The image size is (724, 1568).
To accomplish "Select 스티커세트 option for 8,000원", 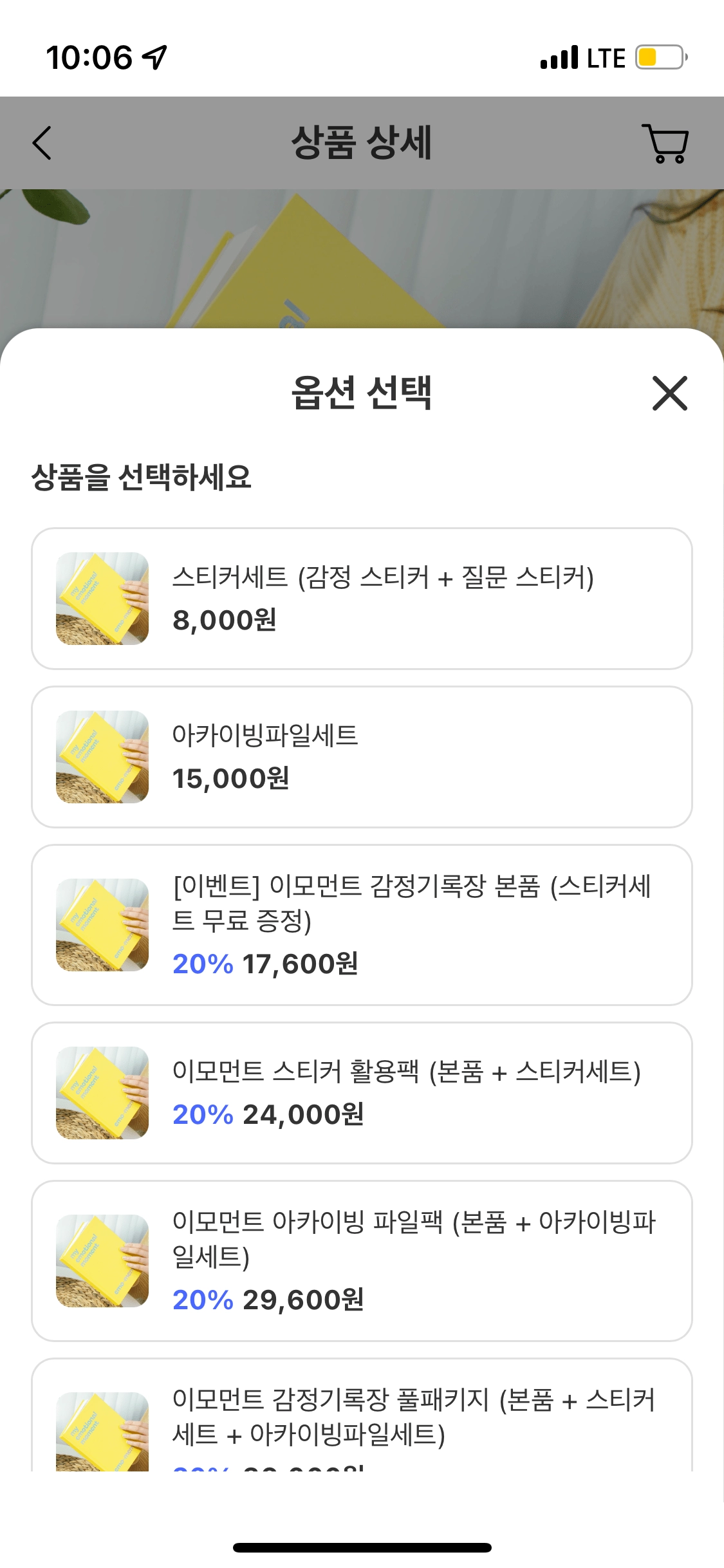I will point(362,599).
